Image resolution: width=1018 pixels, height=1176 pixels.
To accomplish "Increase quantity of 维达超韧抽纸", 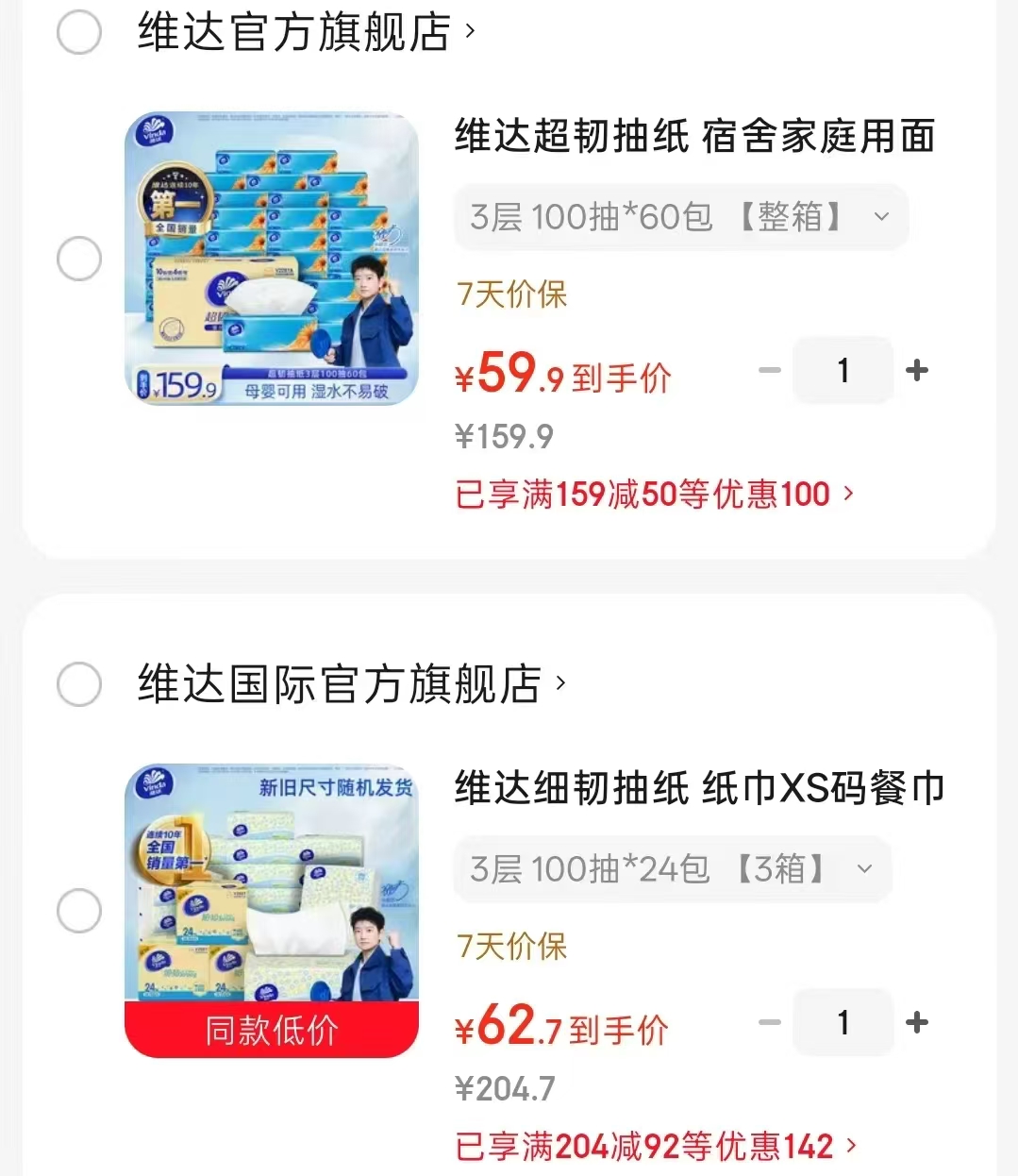I will tap(916, 370).
